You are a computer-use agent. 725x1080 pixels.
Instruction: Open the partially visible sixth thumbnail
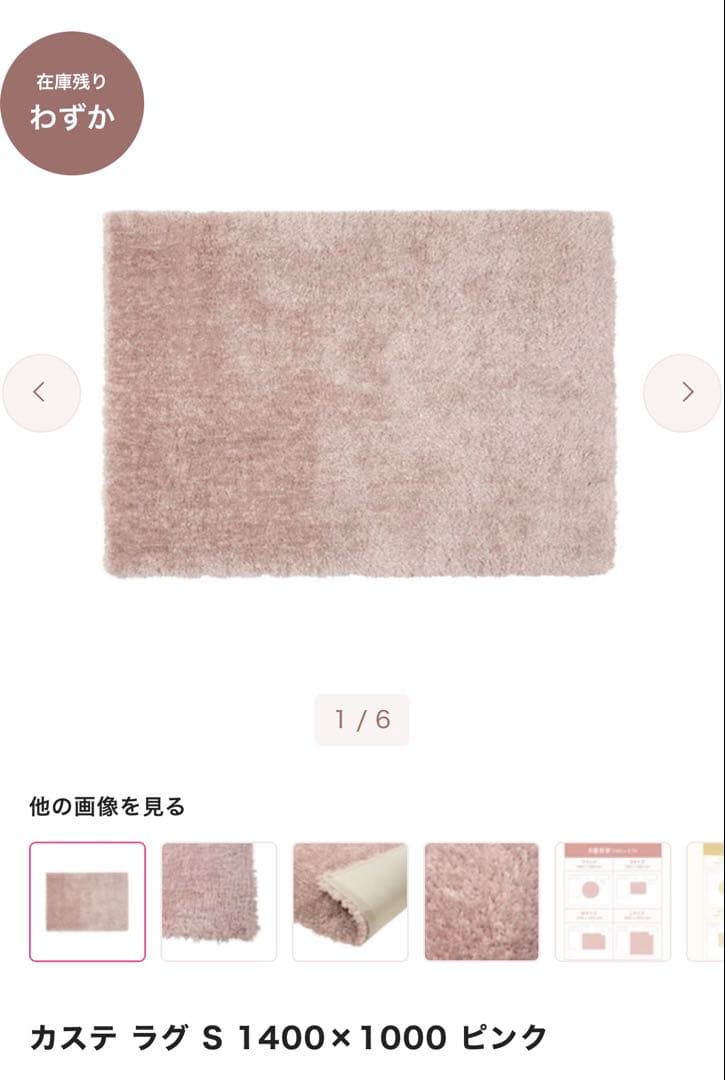(706, 901)
